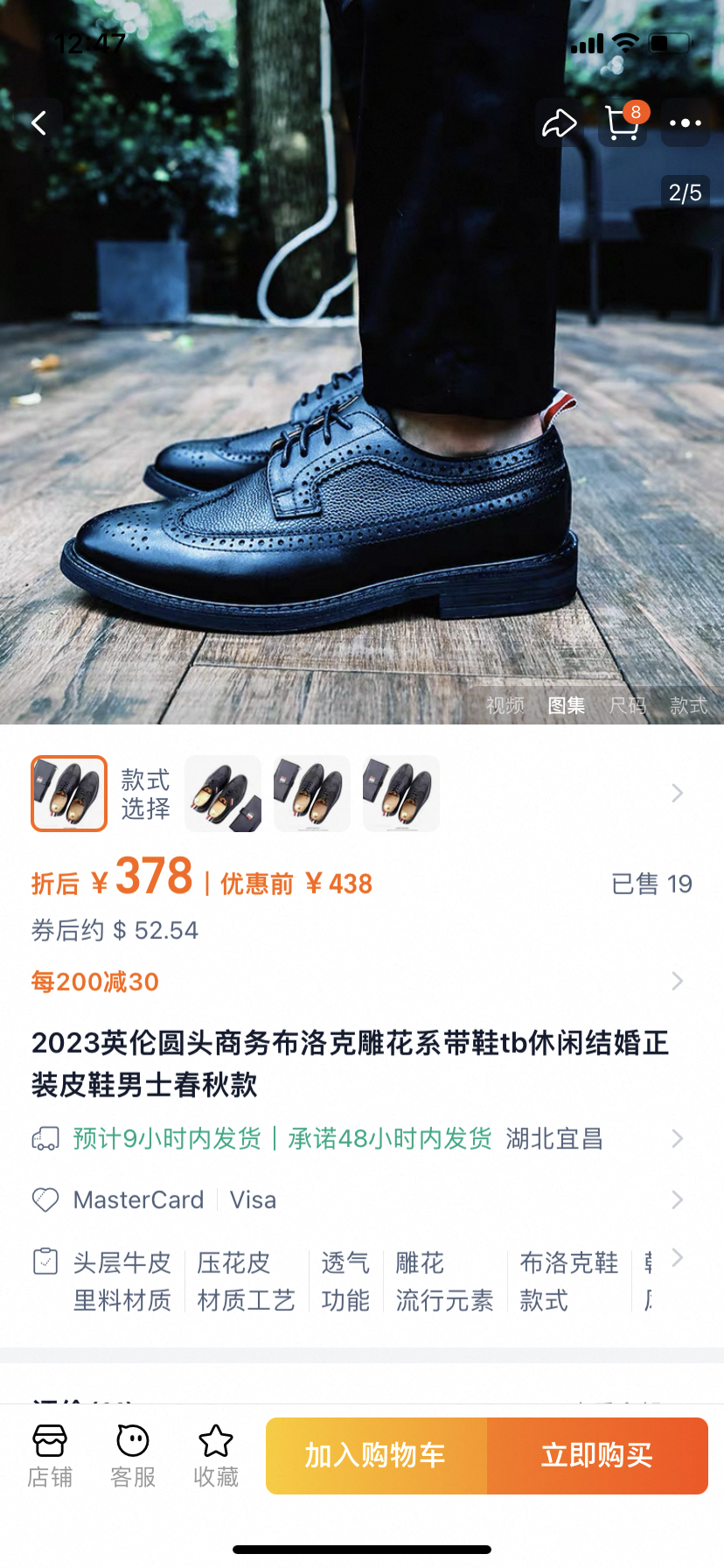
Task: Switch to the 视频 media tab
Action: point(505,705)
